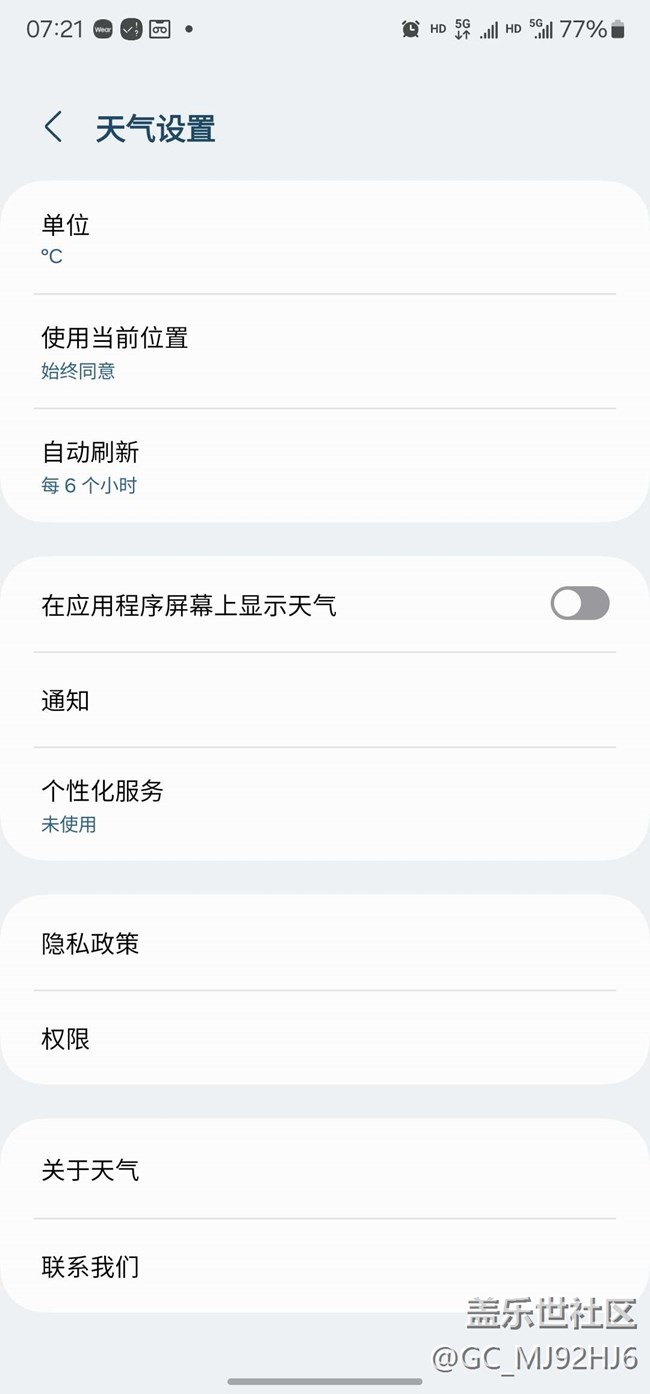This screenshot has height=1394, width=650.
Task: View the 隐私政策 page
Action: (324, 943)
